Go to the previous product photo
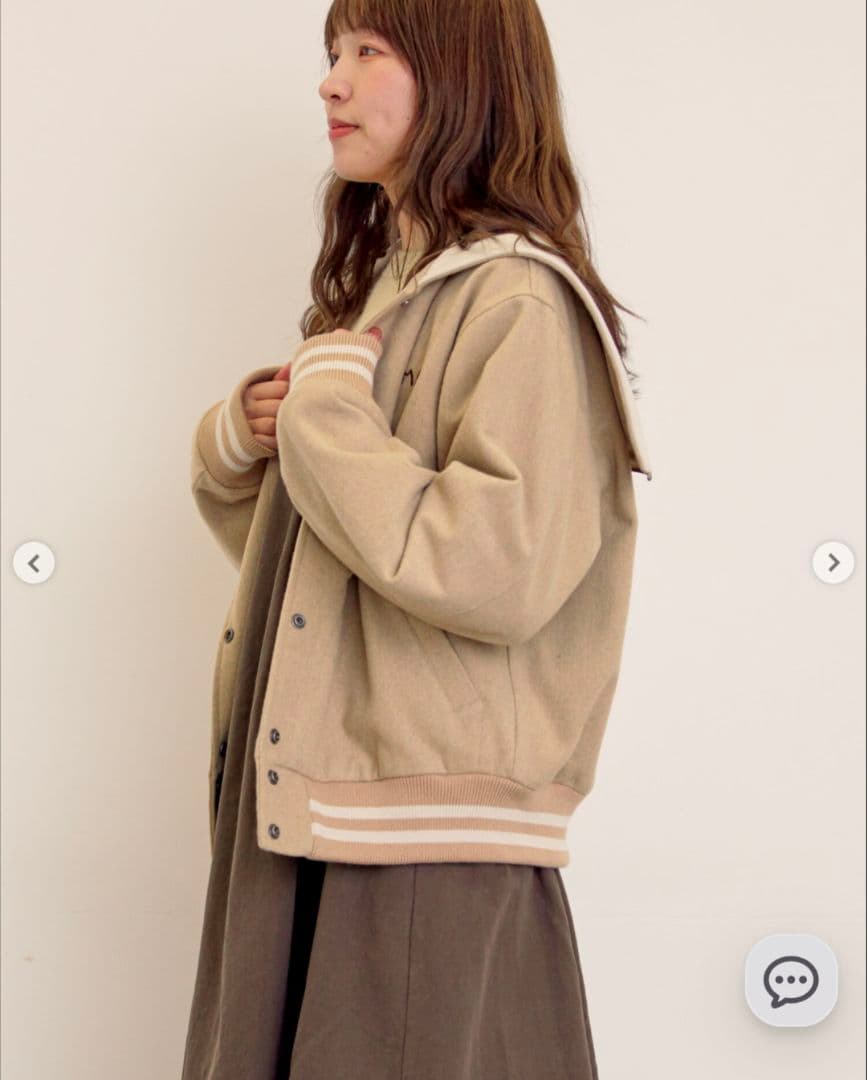The width and height of the screenshot is (867, 1080). tap(34, 563)
